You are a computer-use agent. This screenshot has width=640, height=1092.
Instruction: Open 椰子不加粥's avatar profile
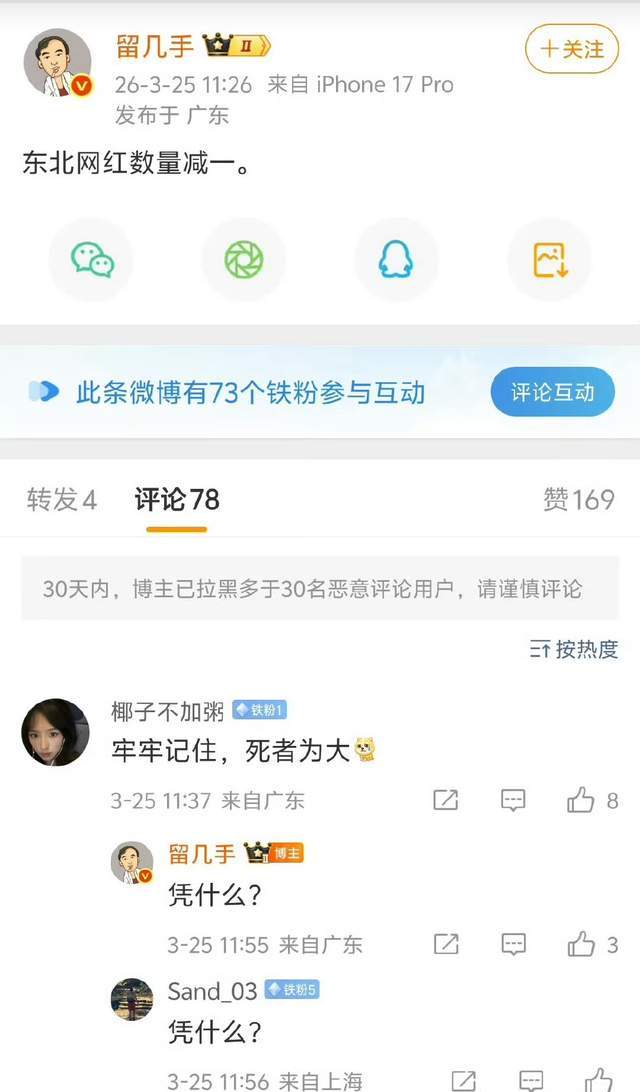[x=55, y=732]
